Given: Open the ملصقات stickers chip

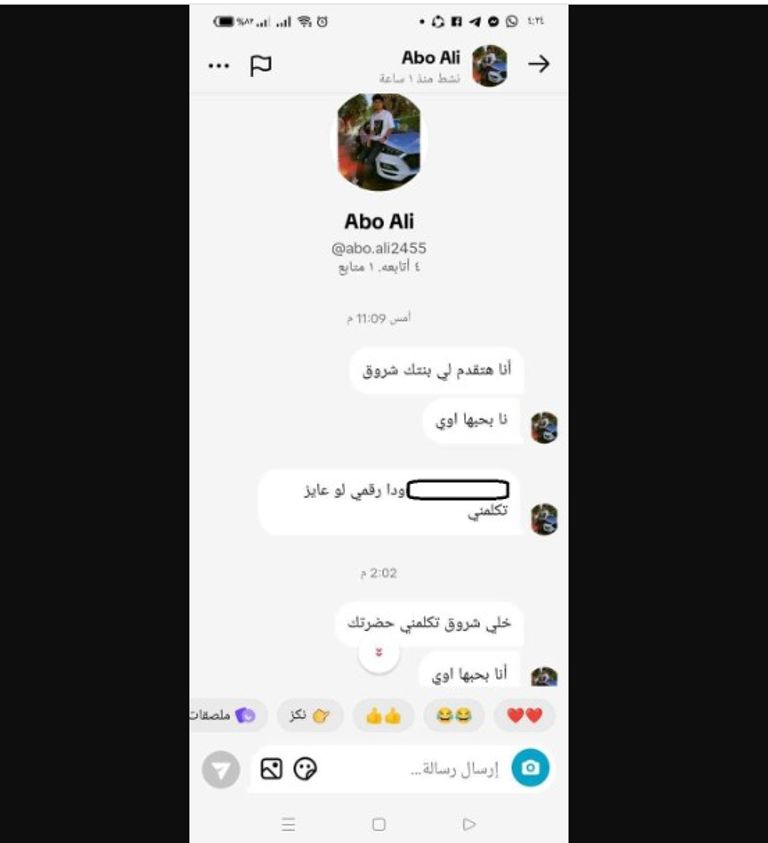Looking at the screenshot, I should point(228,716).
